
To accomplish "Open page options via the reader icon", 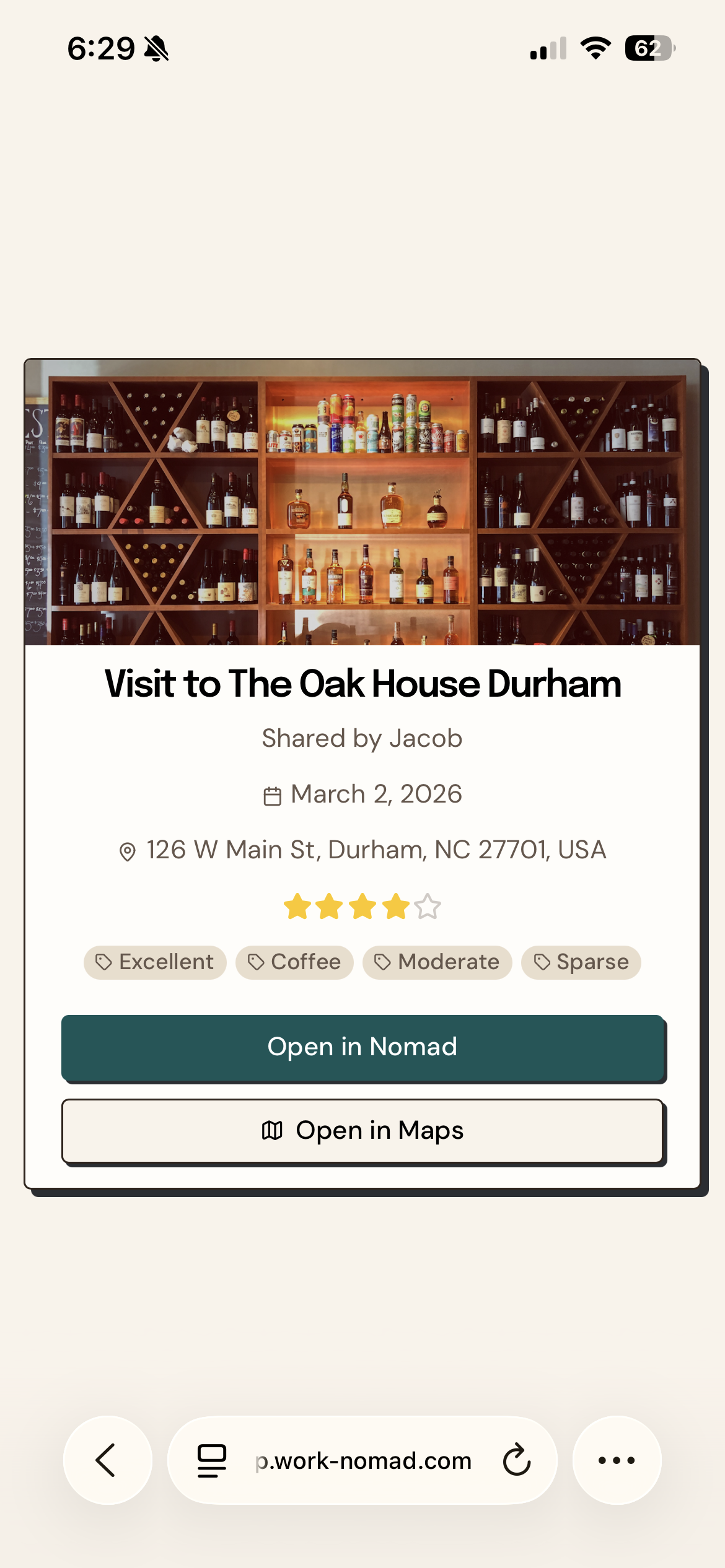I will (211, 1461).
